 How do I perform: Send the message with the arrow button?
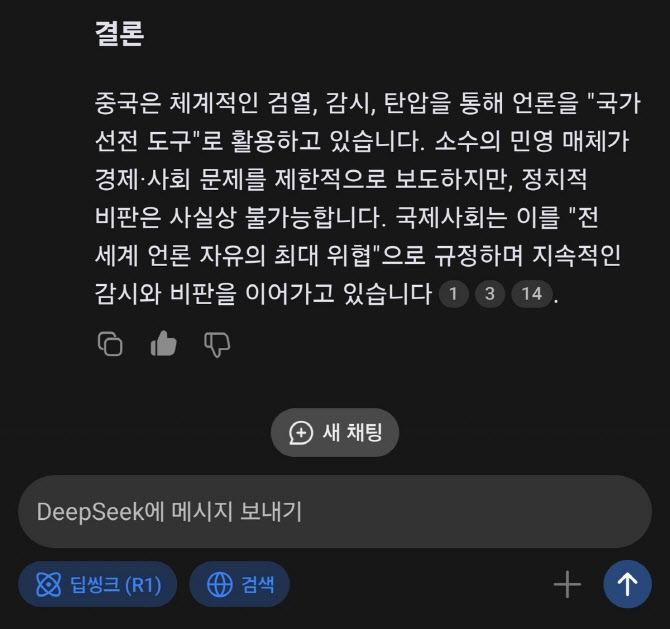(627, 584)
